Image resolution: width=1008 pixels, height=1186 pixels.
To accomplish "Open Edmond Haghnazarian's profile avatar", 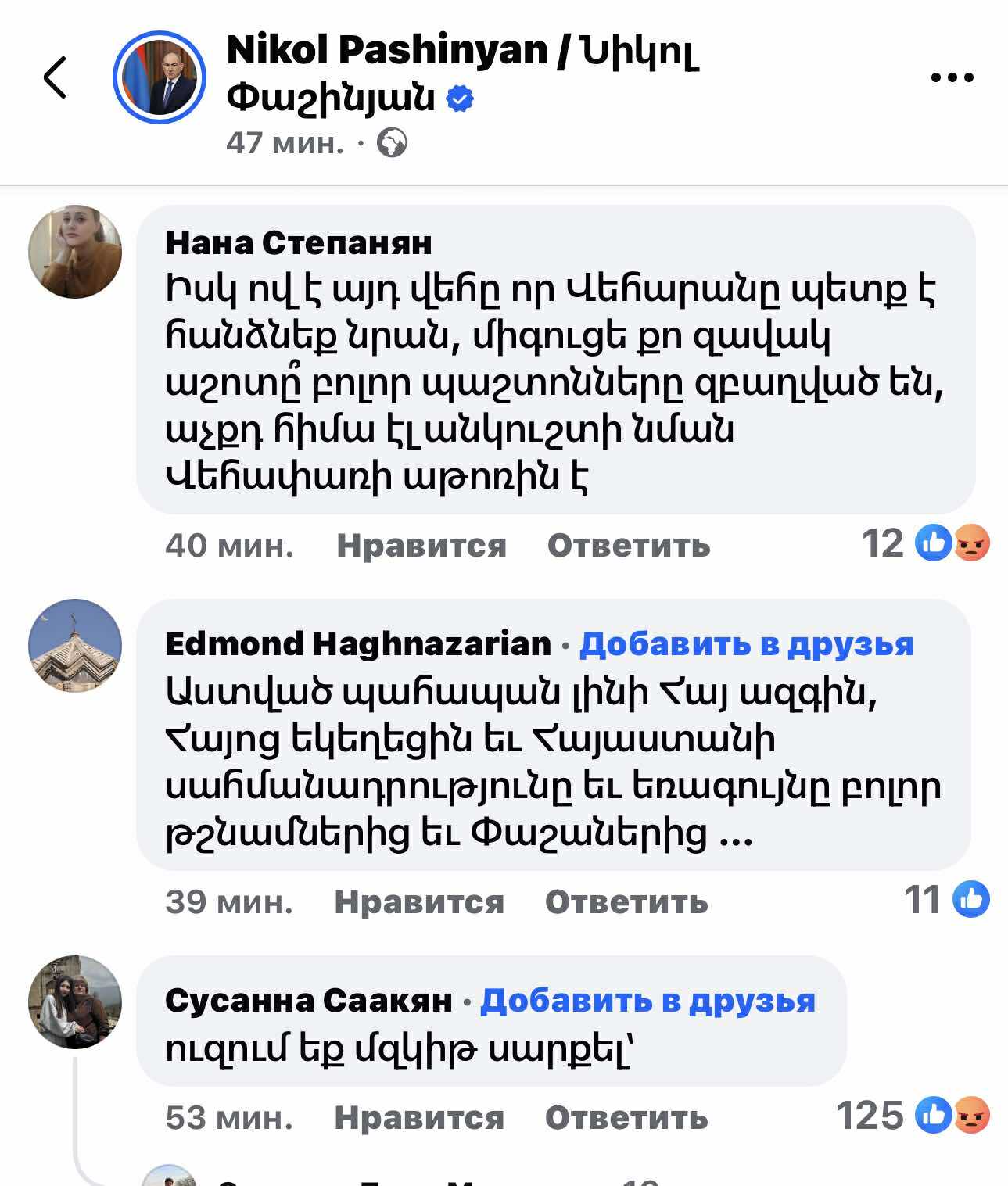I will (75, 646).
